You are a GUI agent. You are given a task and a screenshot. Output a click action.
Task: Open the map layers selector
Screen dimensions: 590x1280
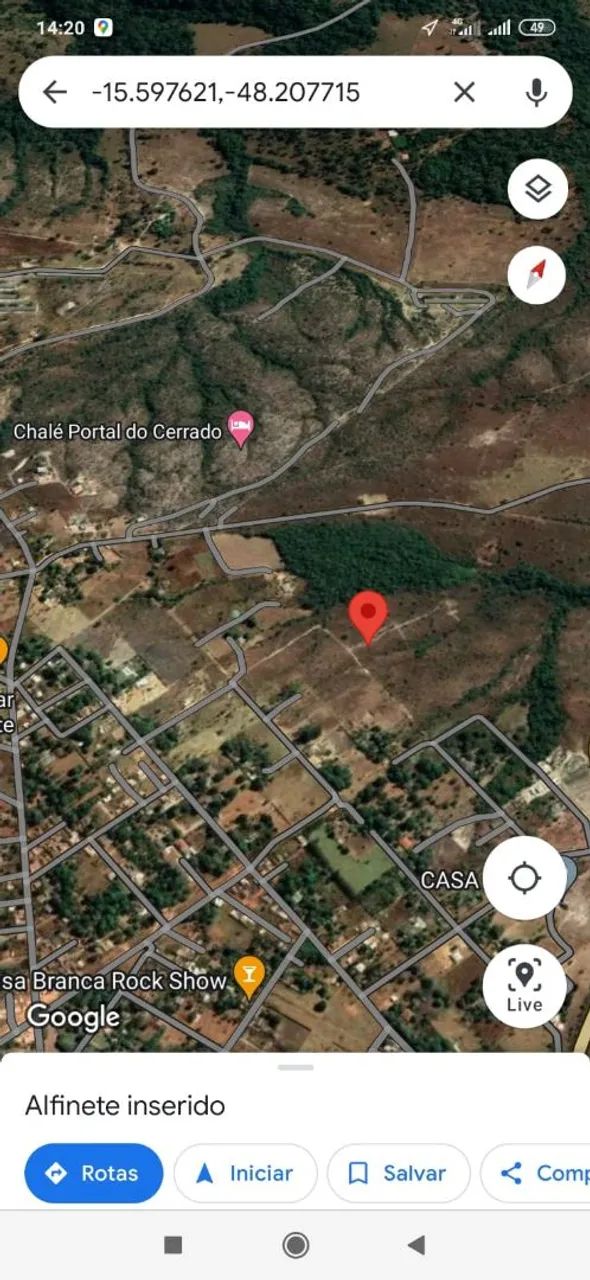point(538,189)
